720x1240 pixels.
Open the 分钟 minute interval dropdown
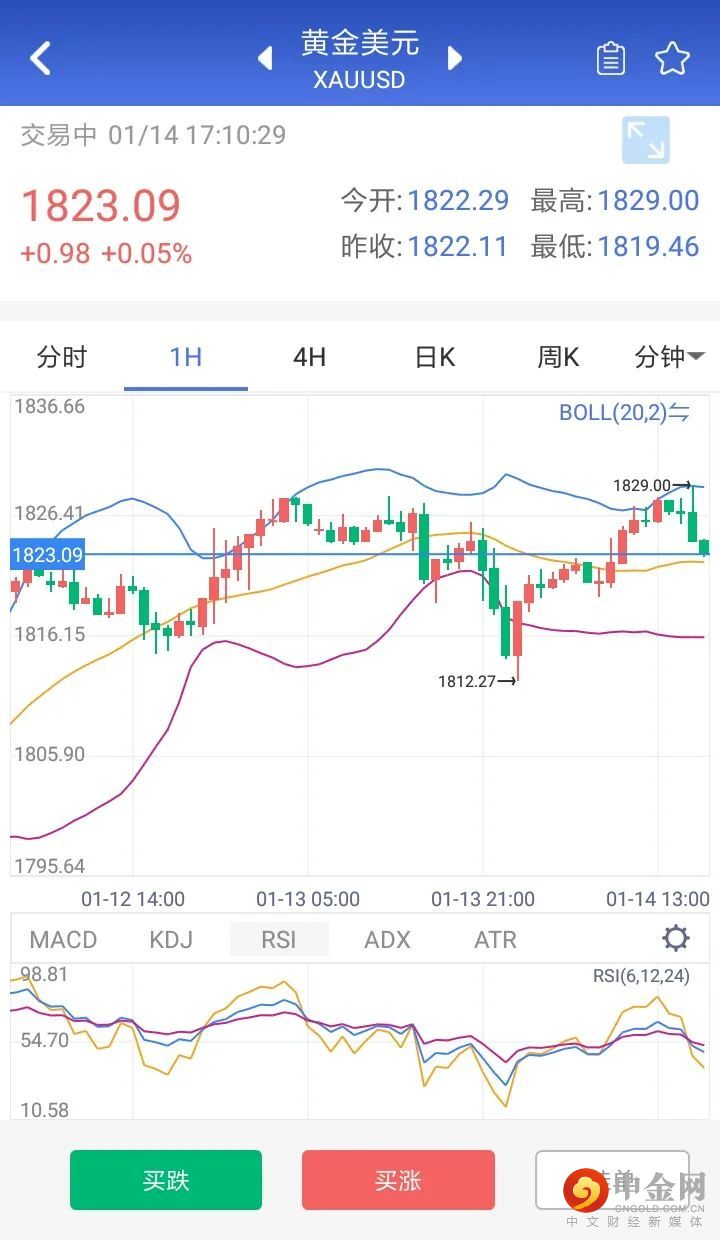tap(669, 357)
